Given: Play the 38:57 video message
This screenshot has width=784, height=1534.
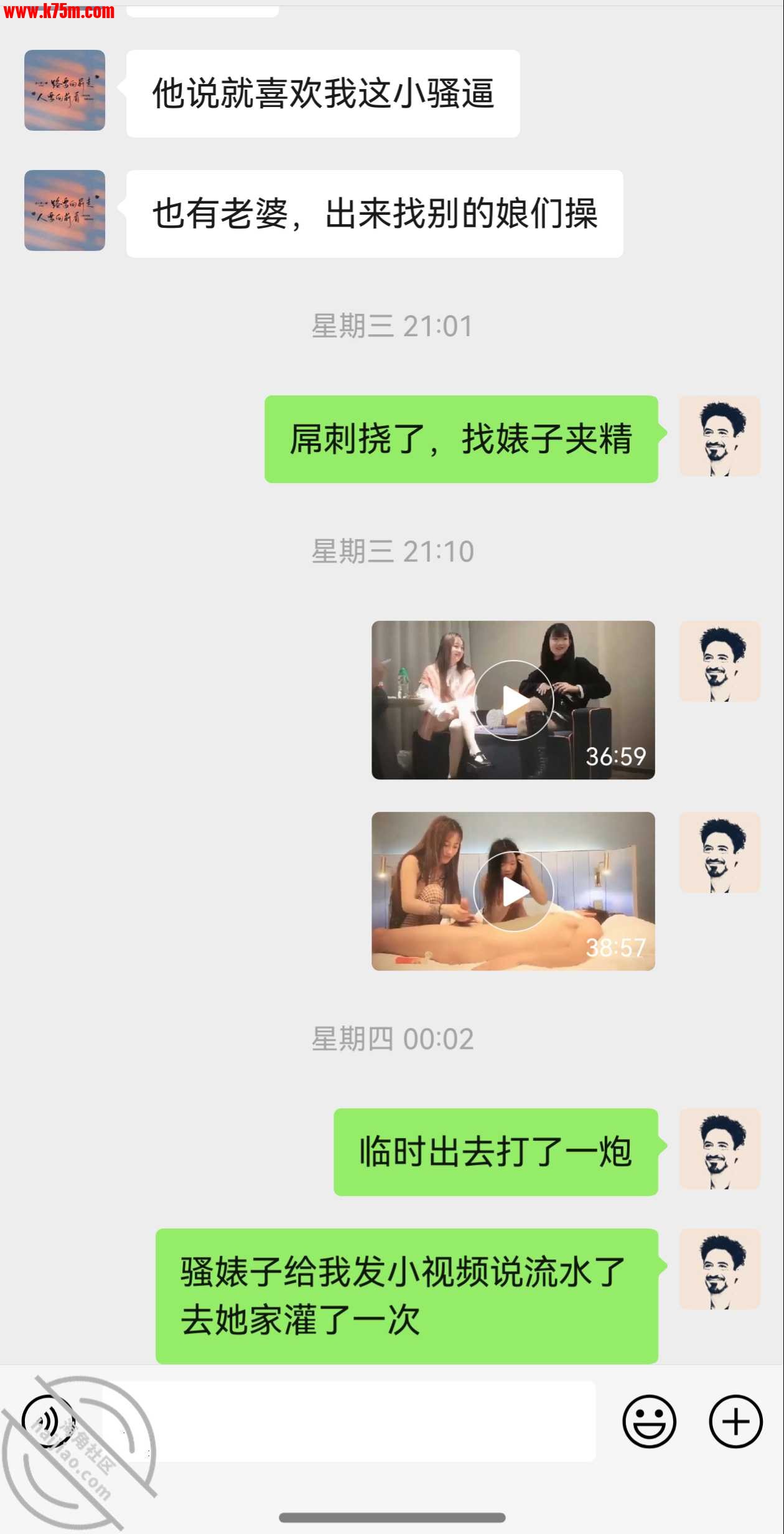Looking at the screenshot, I should (513, 891).
